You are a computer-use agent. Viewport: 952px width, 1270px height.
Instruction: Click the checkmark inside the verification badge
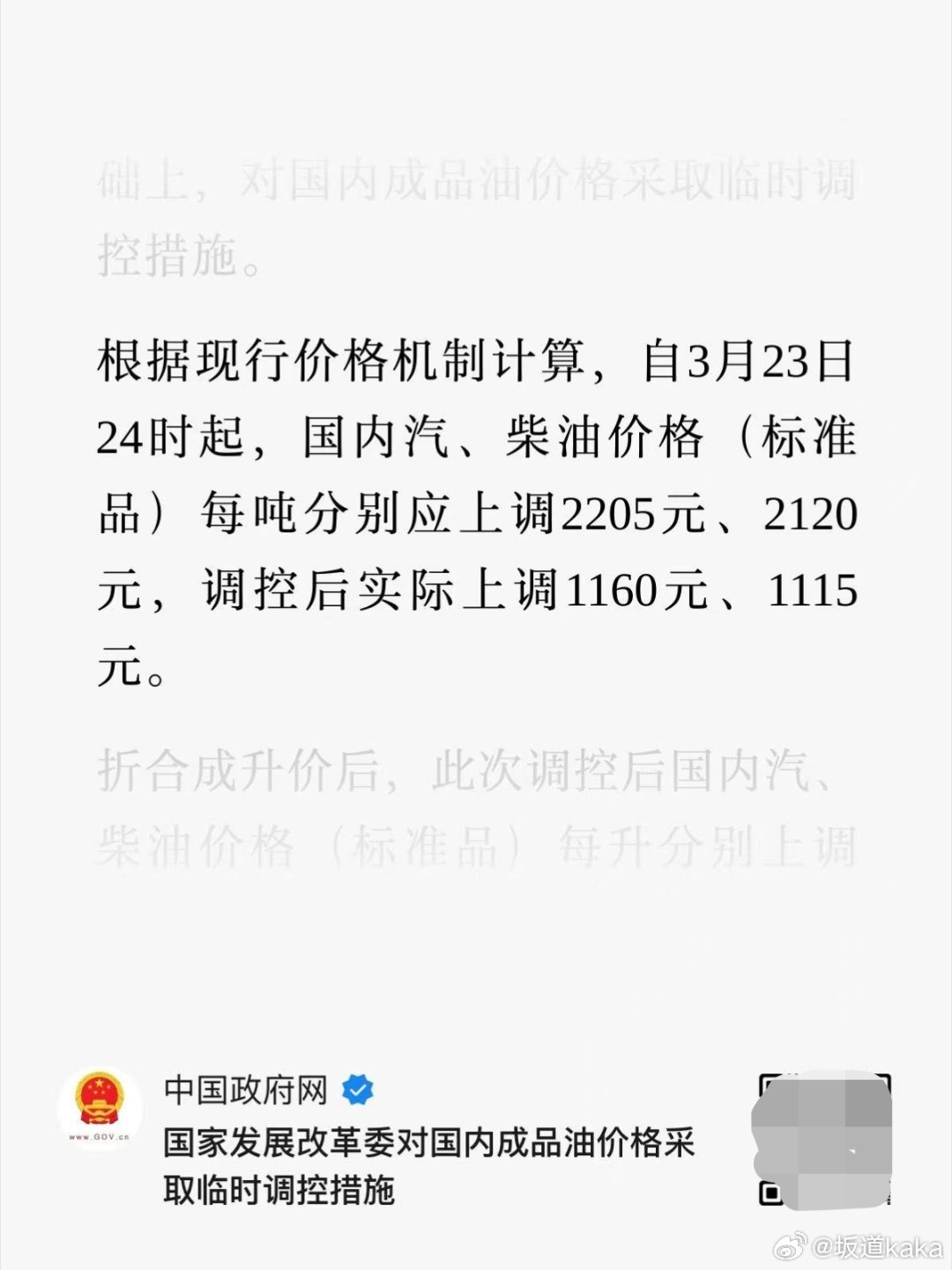pyautogui.click(x=356, y=1088)
